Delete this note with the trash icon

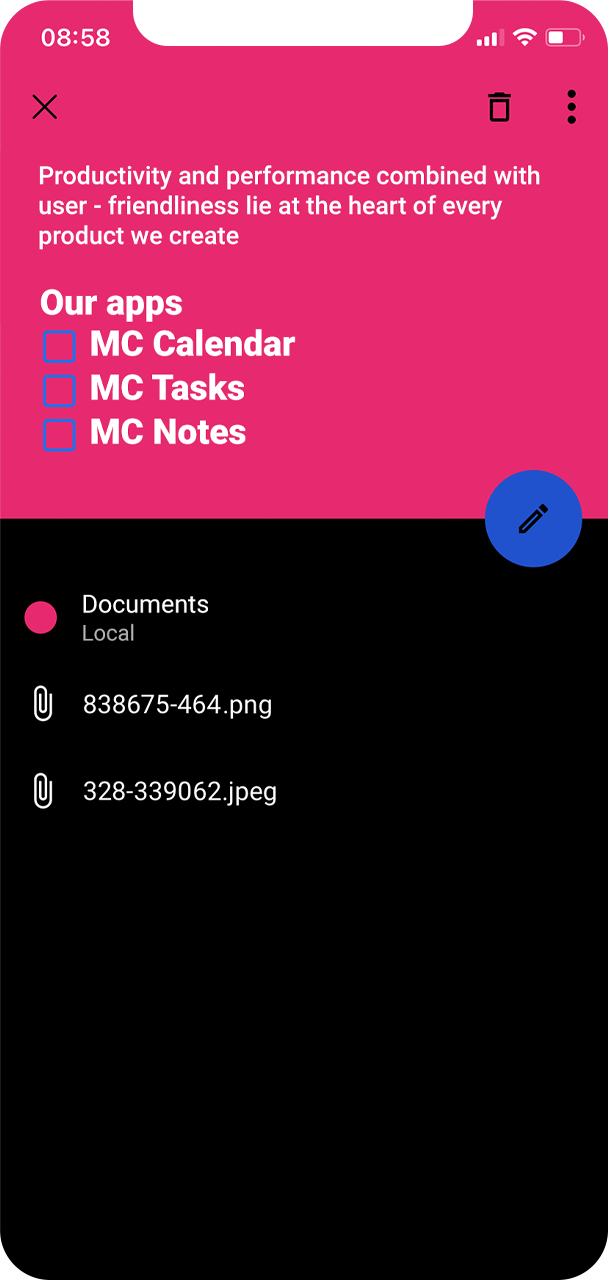(499, 107)
